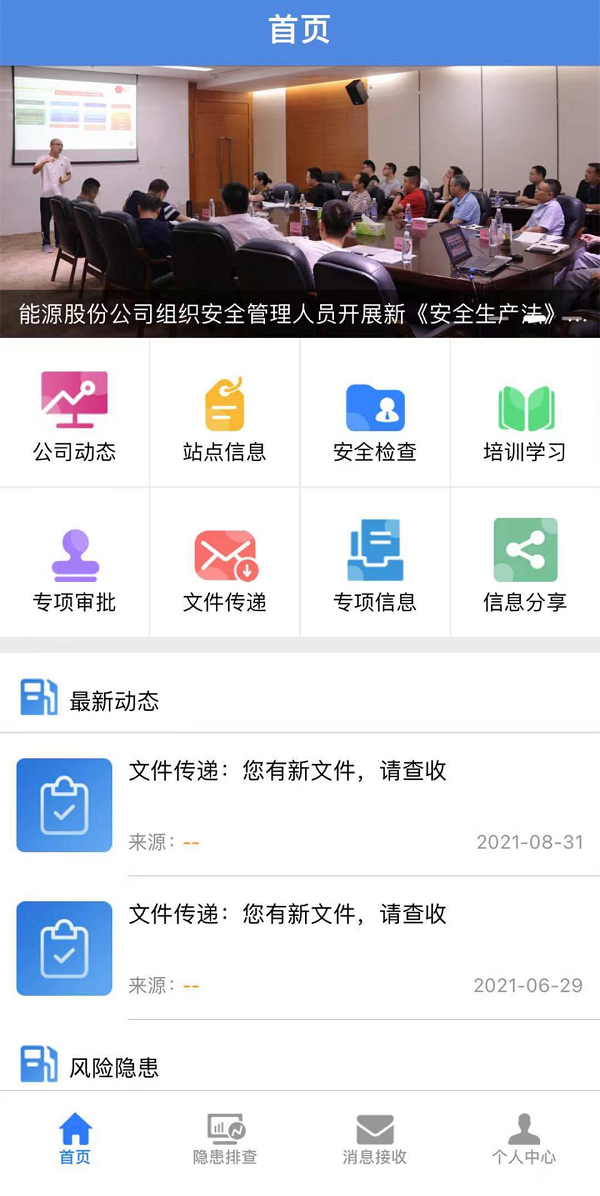Open 站点信息 tile
This screenshot has height=1196, width=600.
click(x=225, y=414)
